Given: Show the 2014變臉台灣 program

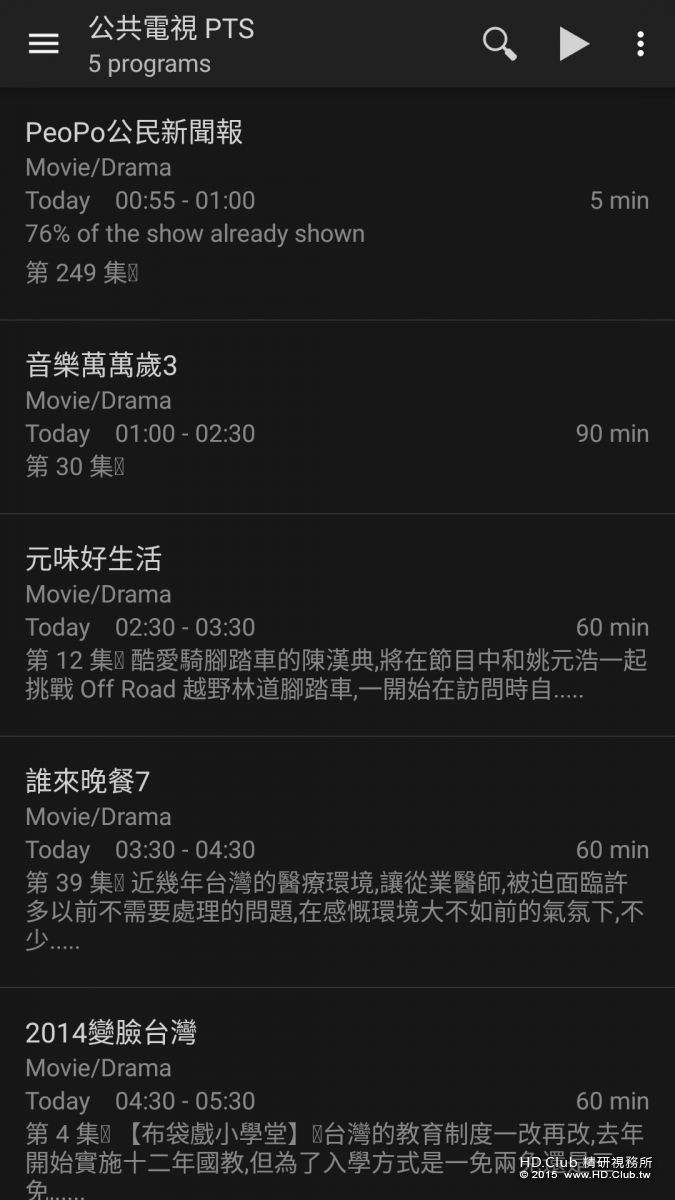Looking at the screenshot, I should click(337, 1095).
